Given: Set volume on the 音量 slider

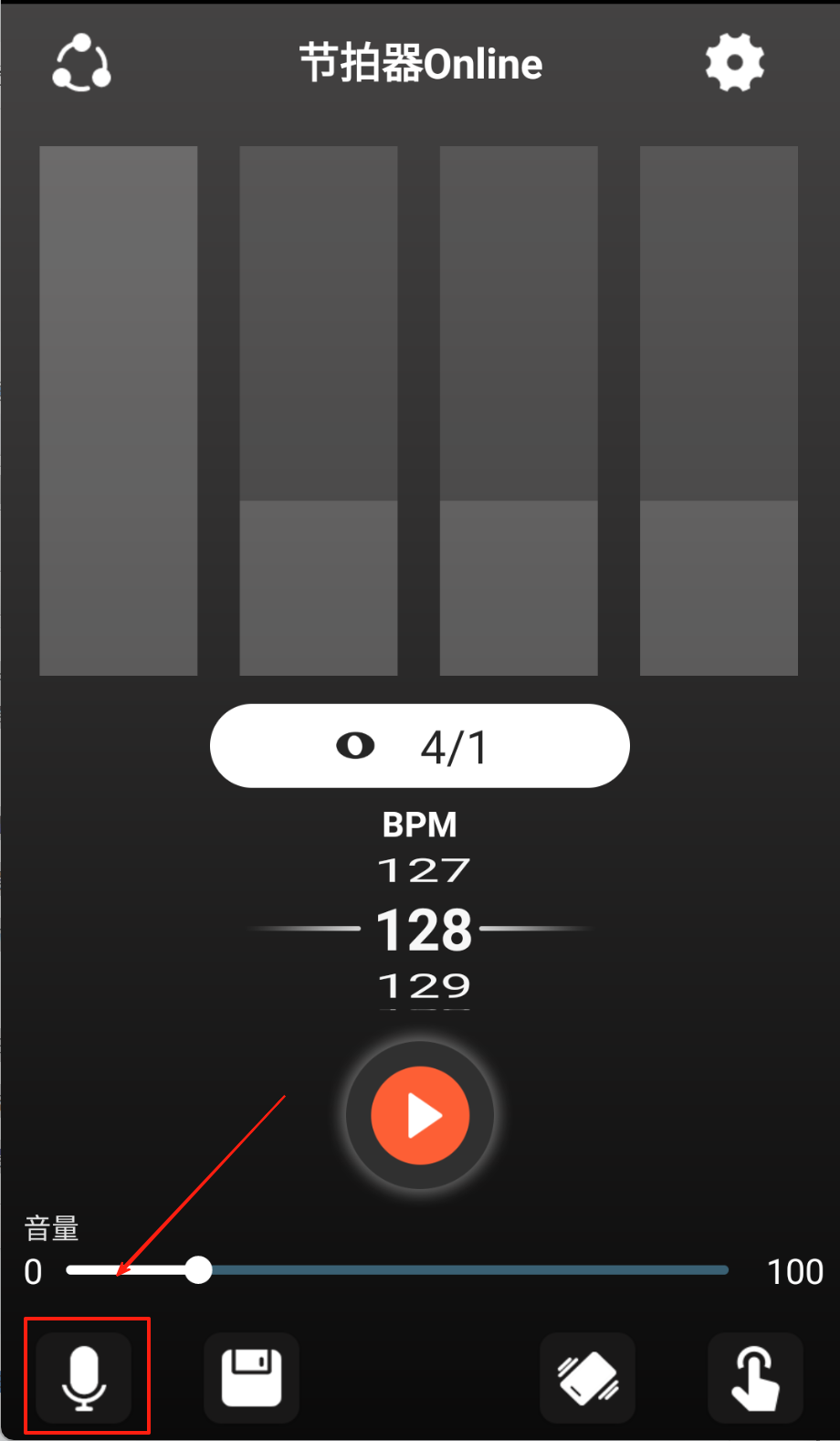Looking at the screenshot, I should (x=198, y=1269).
